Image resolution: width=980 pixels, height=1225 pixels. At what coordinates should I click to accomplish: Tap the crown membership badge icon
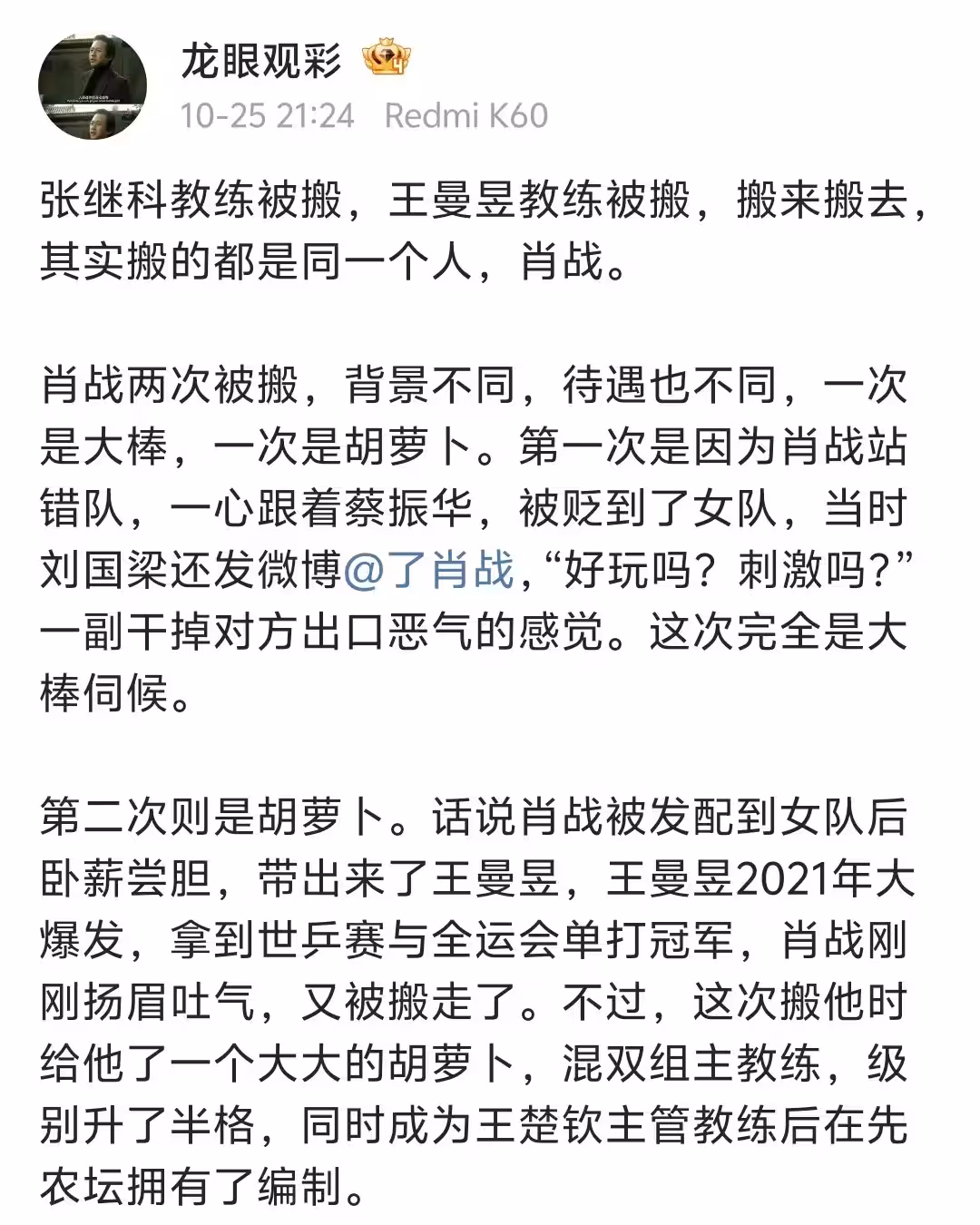click(386, 60)
